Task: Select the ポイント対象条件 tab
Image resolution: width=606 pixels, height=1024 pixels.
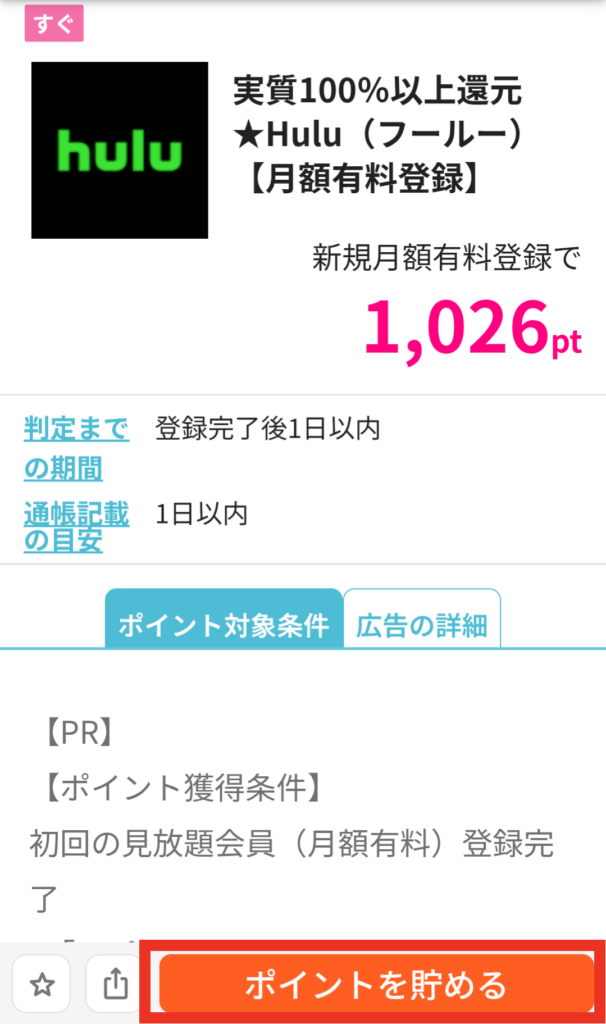Action: (223, 626)
